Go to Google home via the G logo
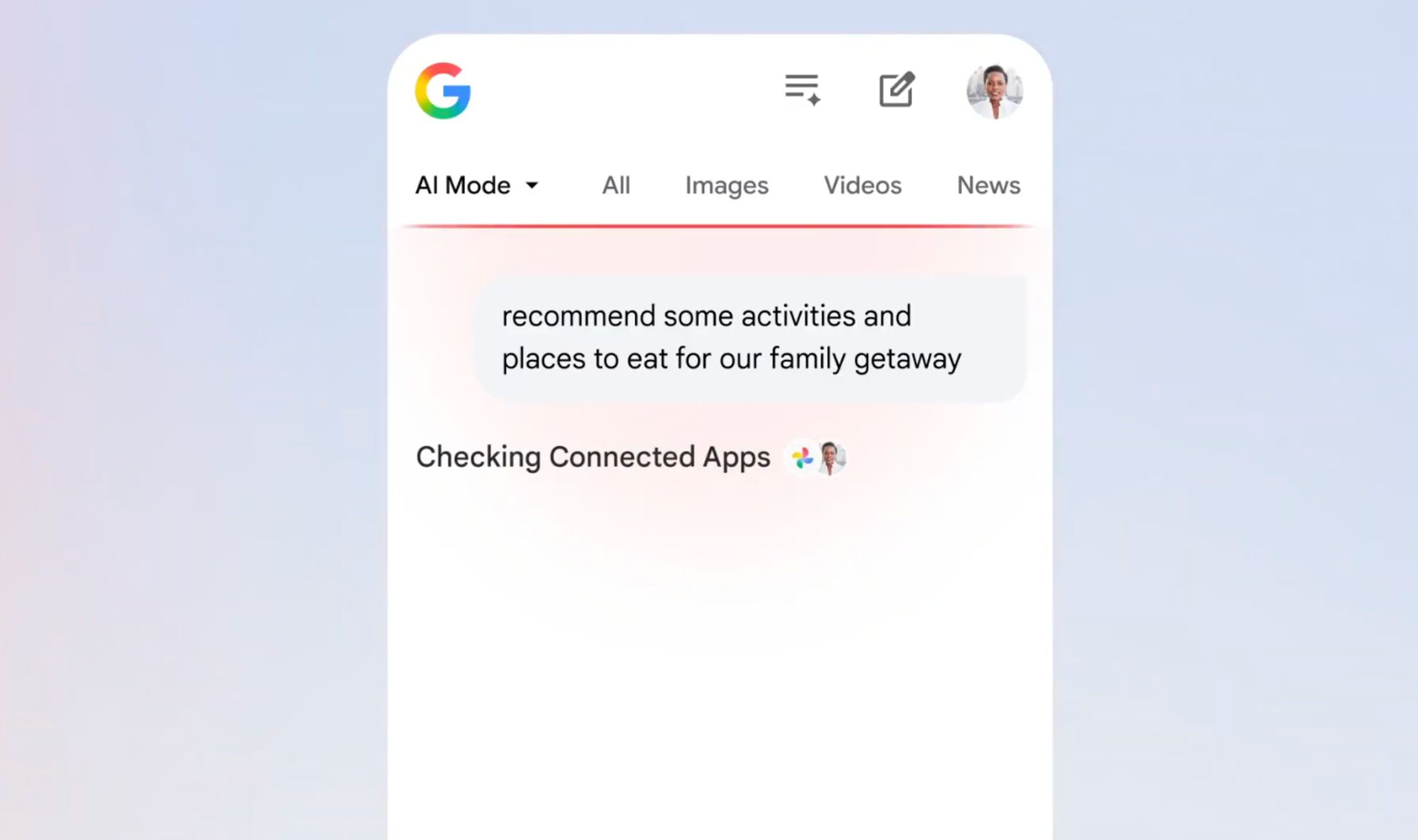Screen dimensions: 1418x840 (x=443, y=91)
